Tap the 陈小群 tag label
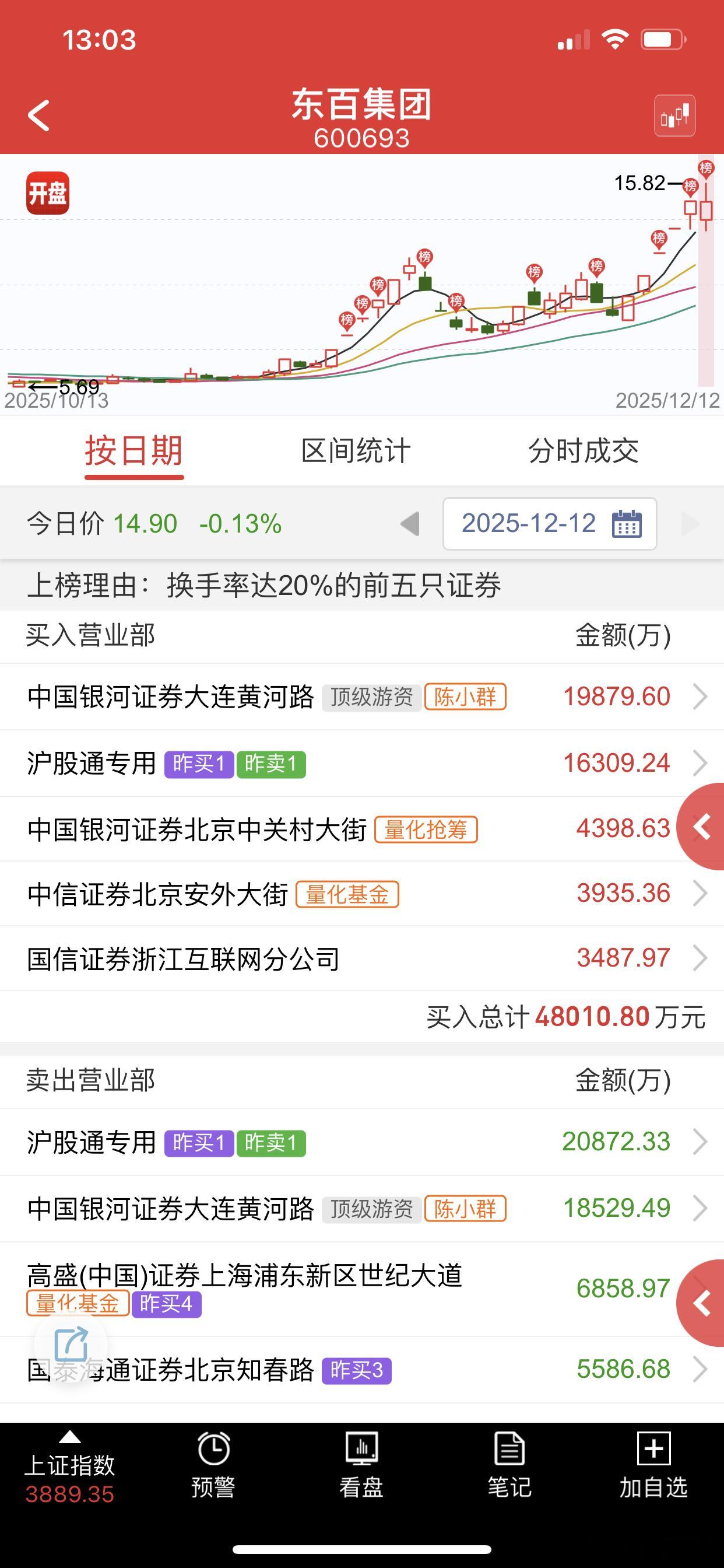The image size is (724, 1568). [x=465, y=697]
